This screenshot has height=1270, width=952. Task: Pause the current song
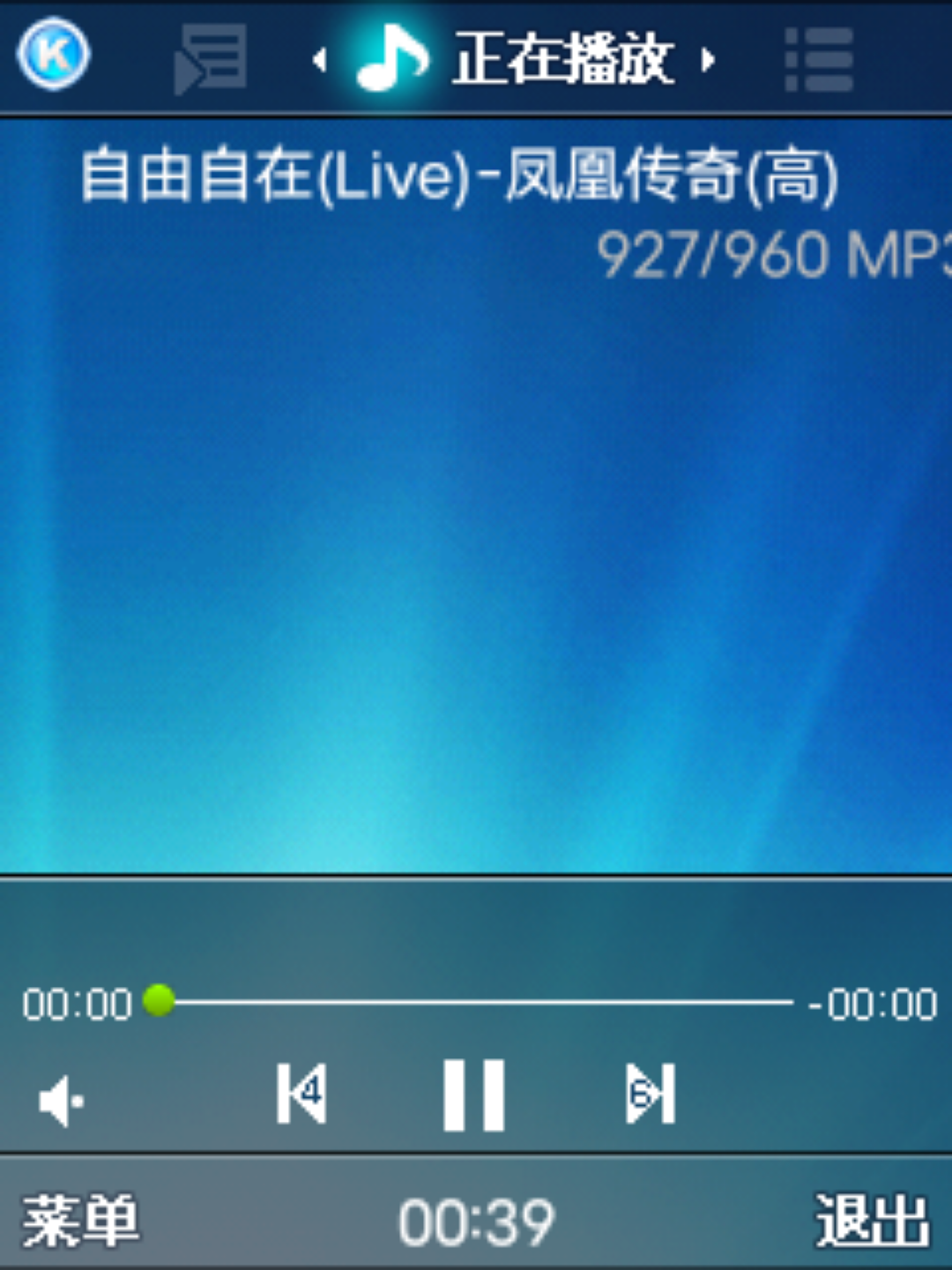(x=474, y=1094)
